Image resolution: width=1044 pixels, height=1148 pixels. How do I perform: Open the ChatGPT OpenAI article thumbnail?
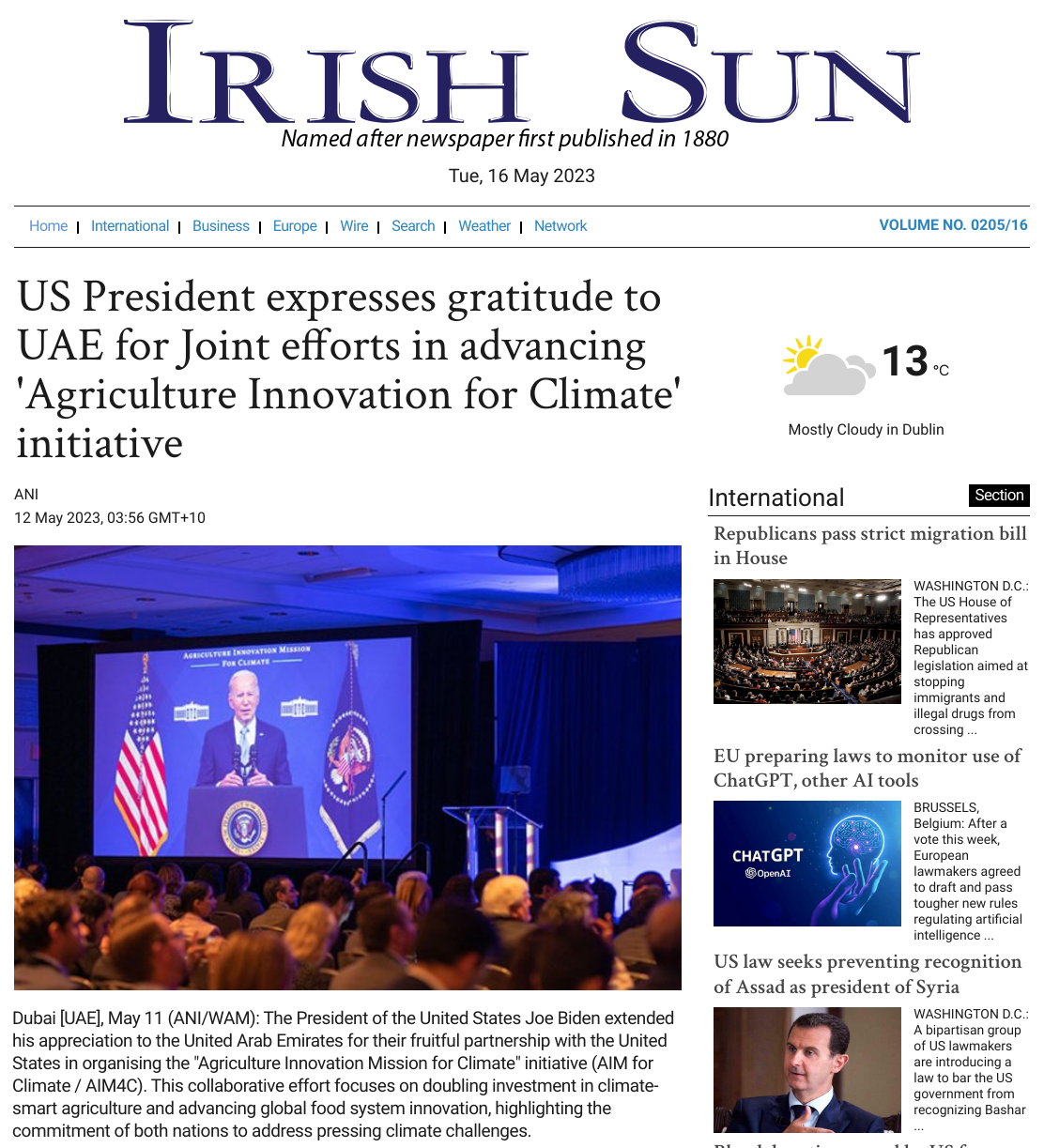coord(807,864)
